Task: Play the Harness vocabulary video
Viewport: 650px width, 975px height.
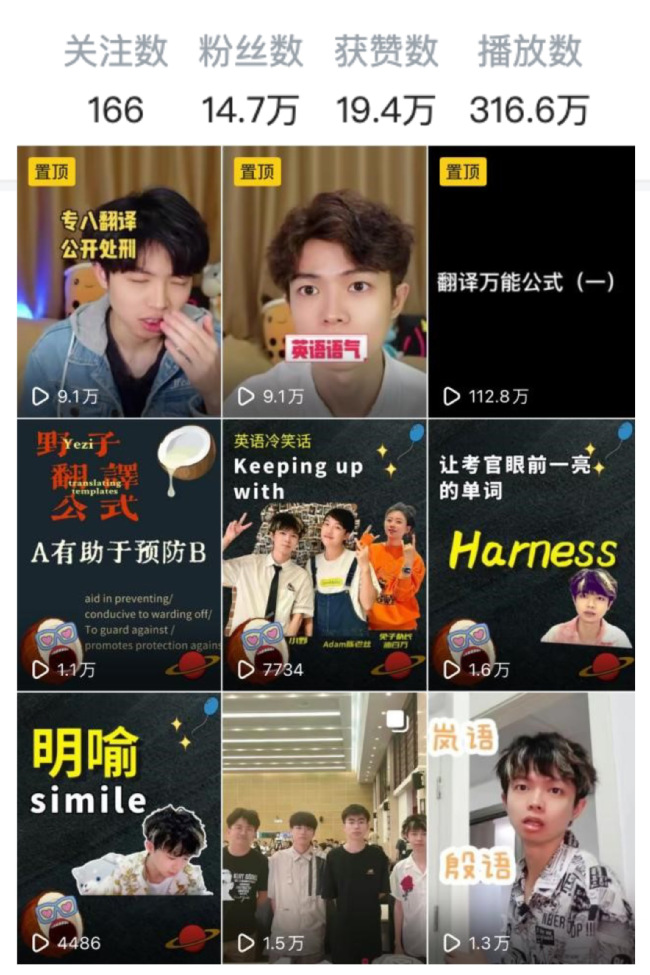Action: pyautogui.click(x=531, y=555)
